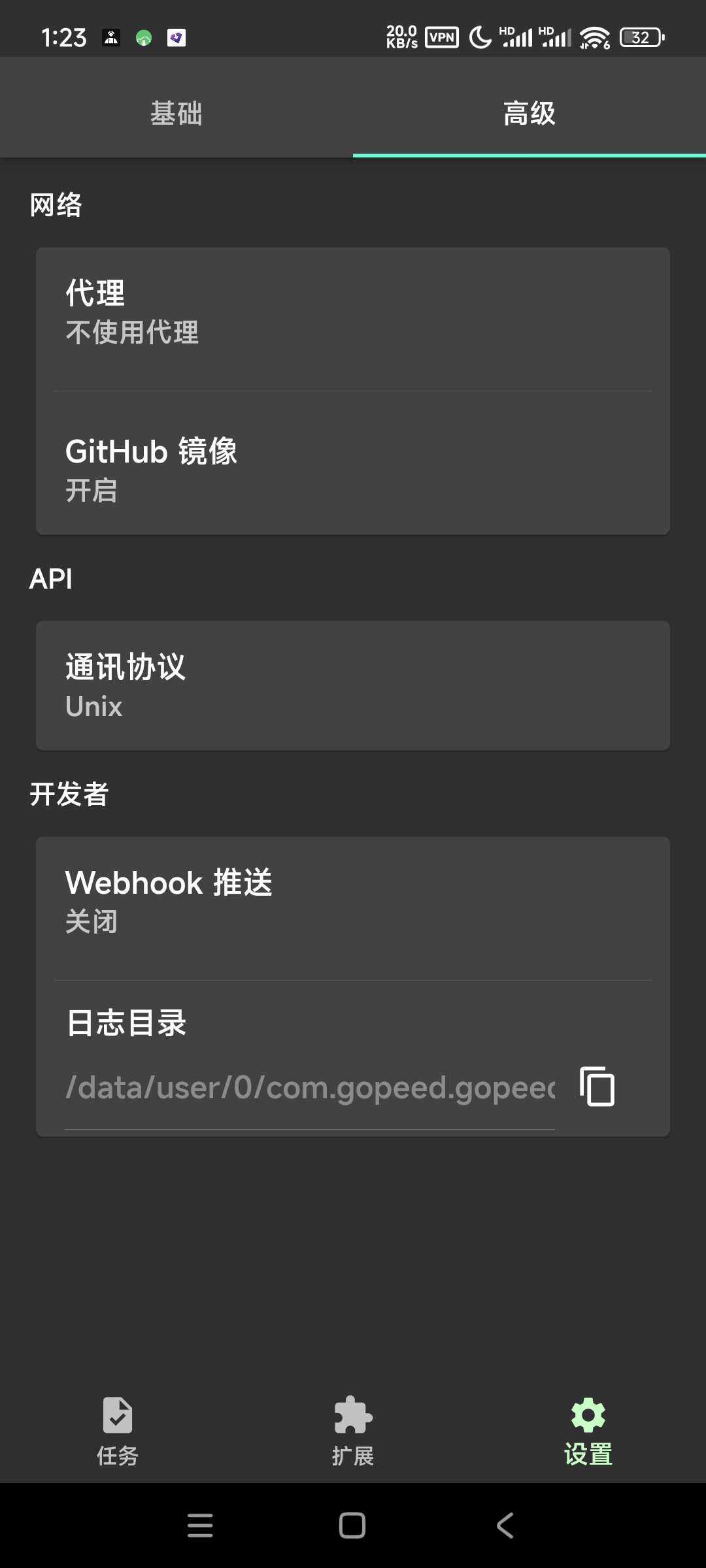Open the 扩展 tab
Screen dimensions: 706x1568
pos(353,1431)
